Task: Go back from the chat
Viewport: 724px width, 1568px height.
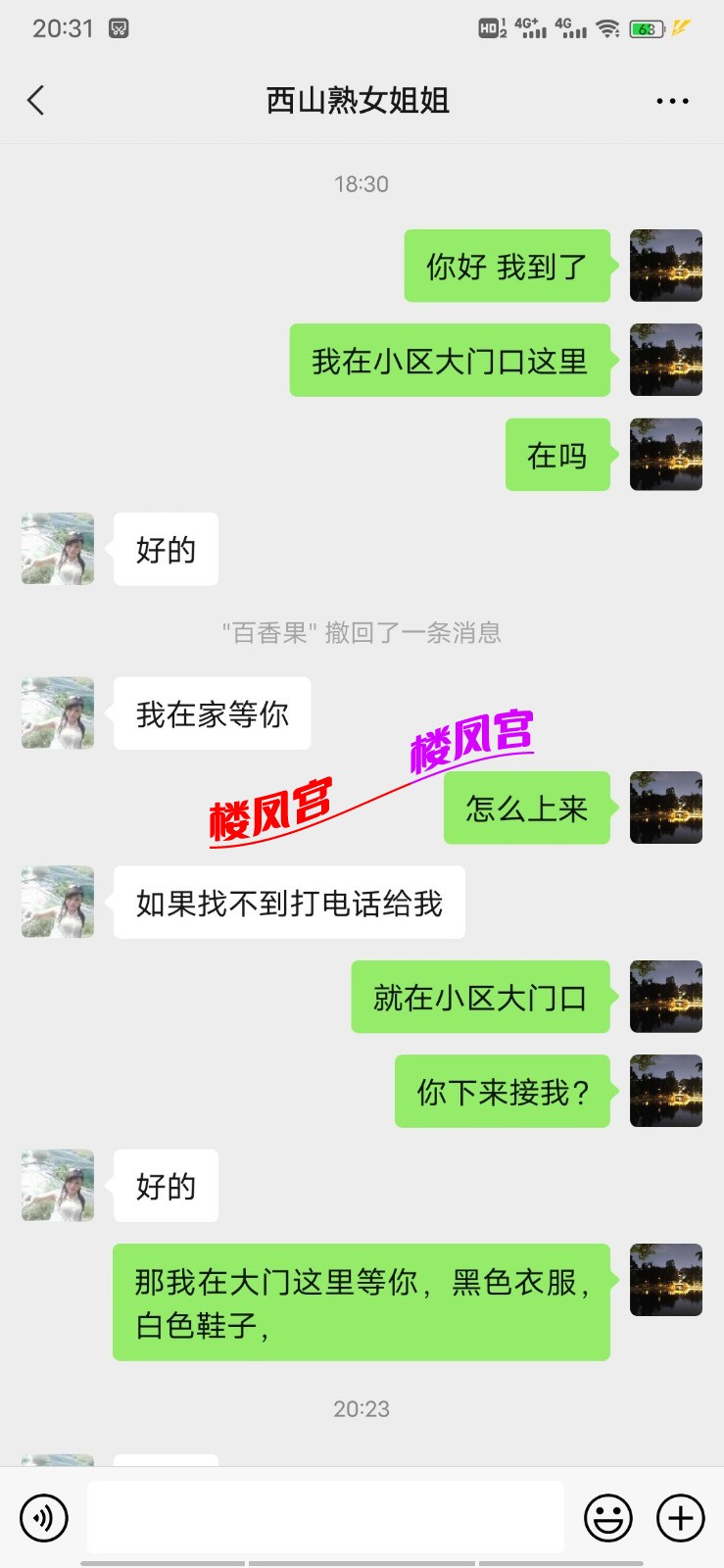Action: 36,100
